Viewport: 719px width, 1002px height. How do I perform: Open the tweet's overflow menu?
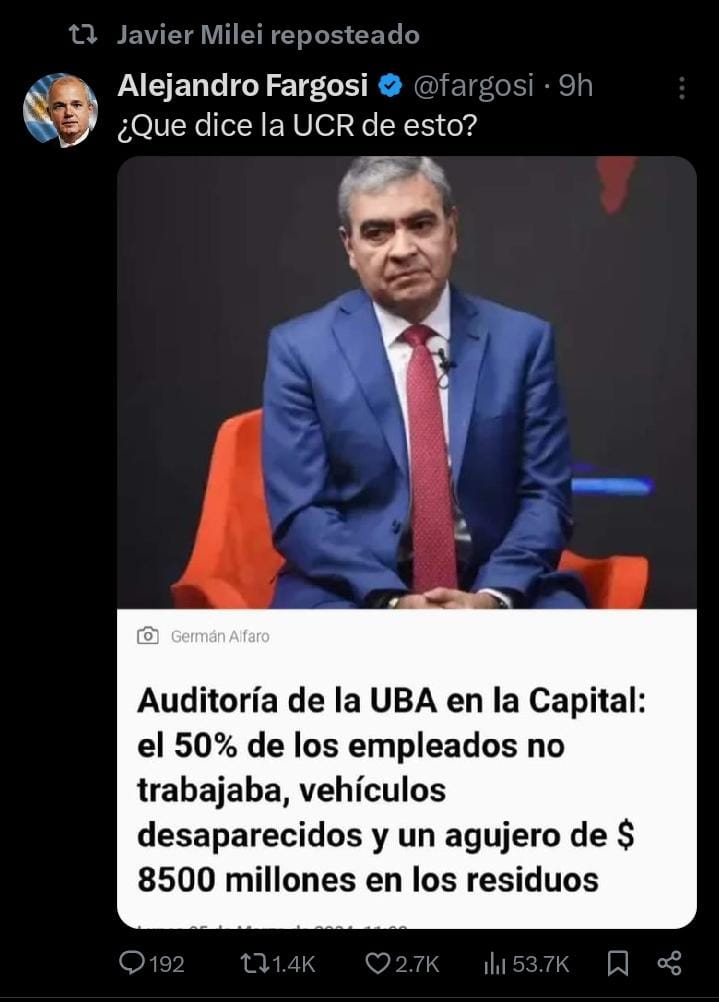tap(681, 88)
